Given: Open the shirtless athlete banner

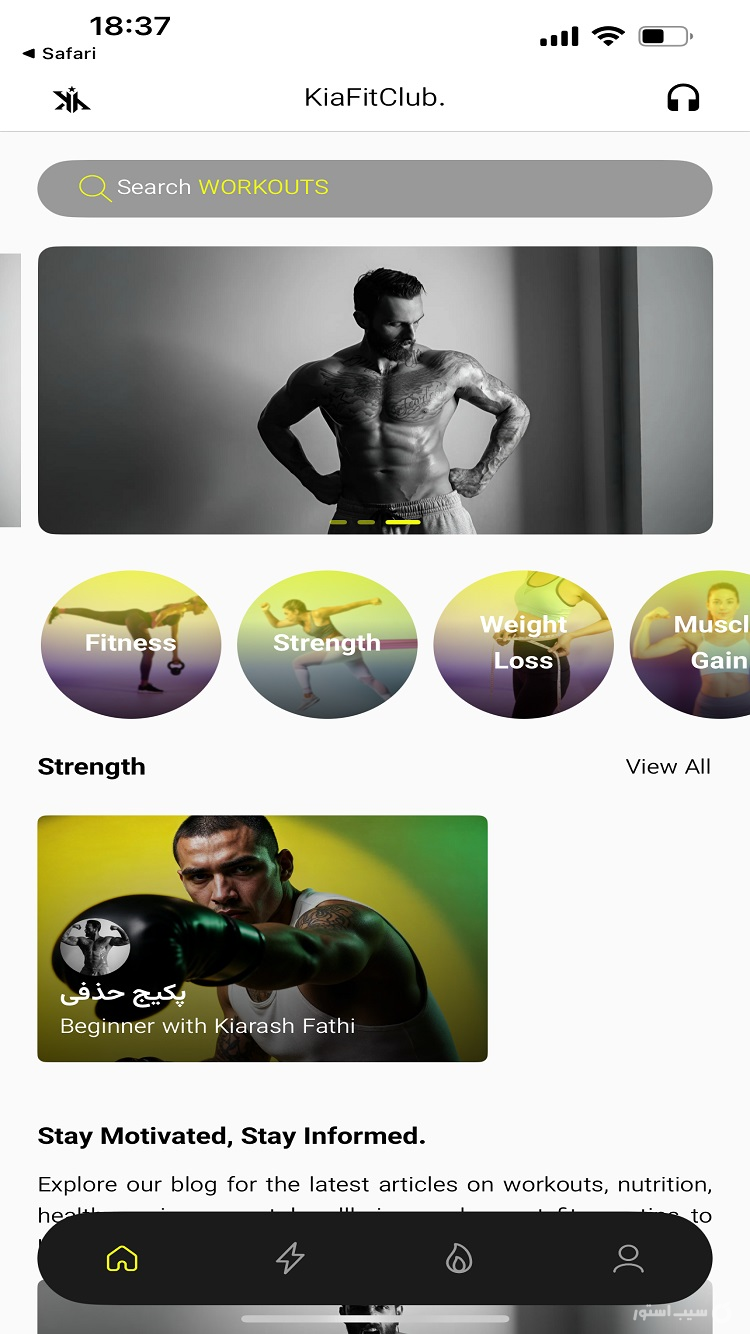Looking at the screenshot, I should pyautogui.click(x=375, y=390).
